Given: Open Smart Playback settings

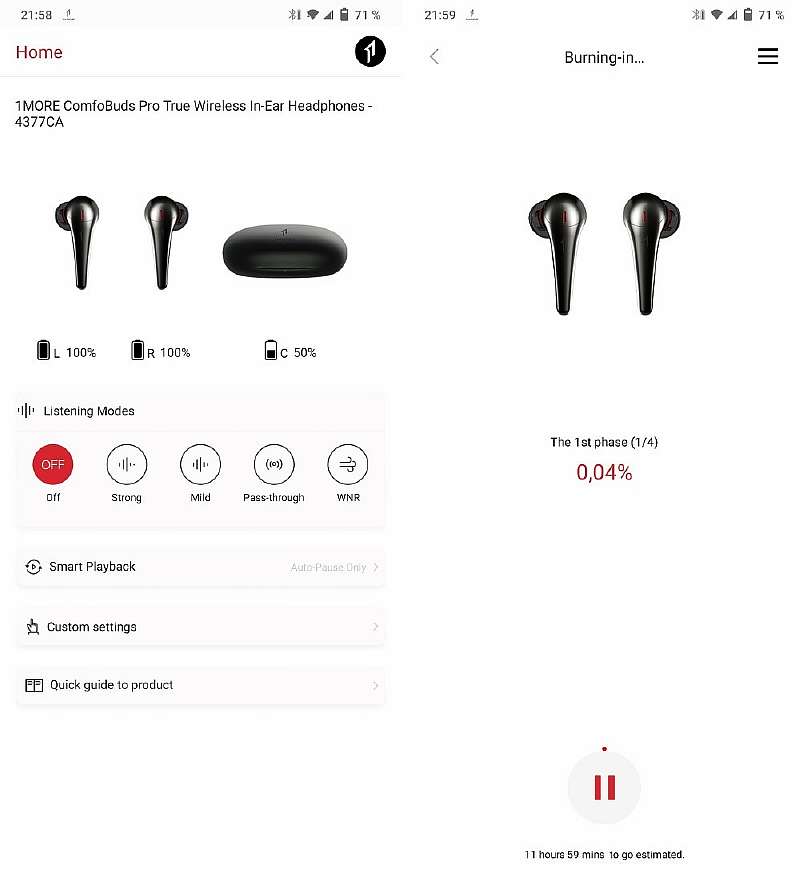Looking at the screenshot, I should click(x=200, y=567).
